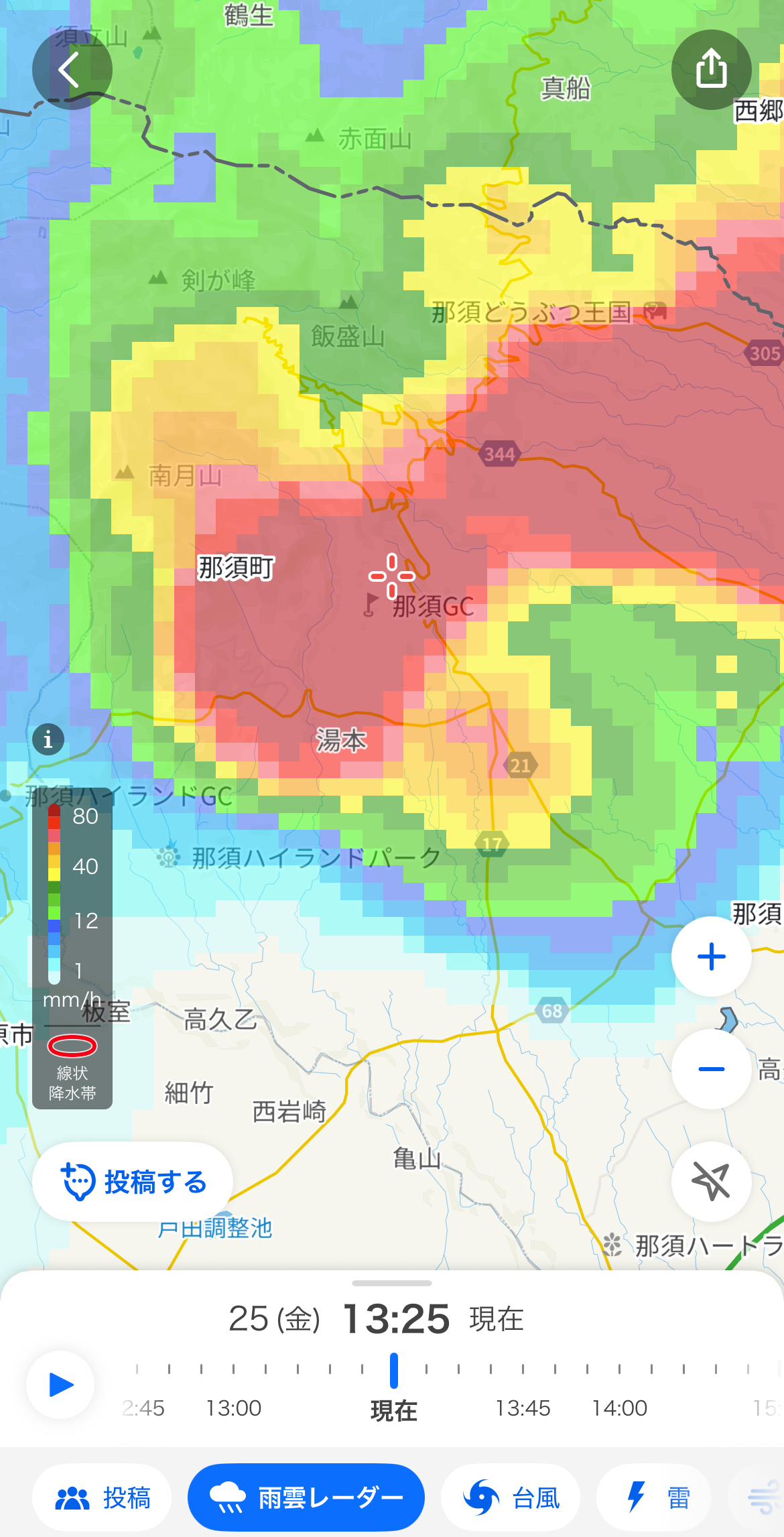
Task: Tap the 投稿する post button
Action: pyautogui.click(x=133, y=1182)
